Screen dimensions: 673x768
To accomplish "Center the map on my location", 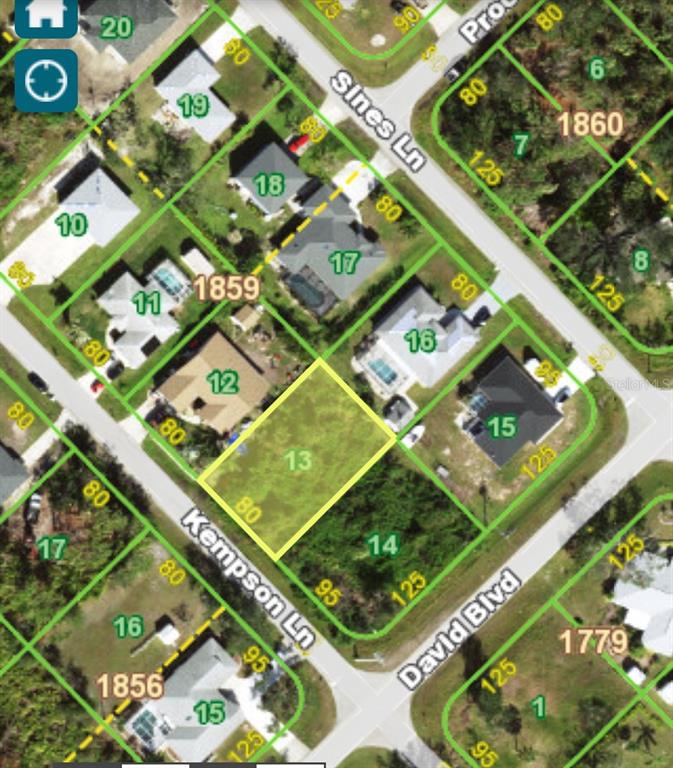I will (x=46, y=81).
